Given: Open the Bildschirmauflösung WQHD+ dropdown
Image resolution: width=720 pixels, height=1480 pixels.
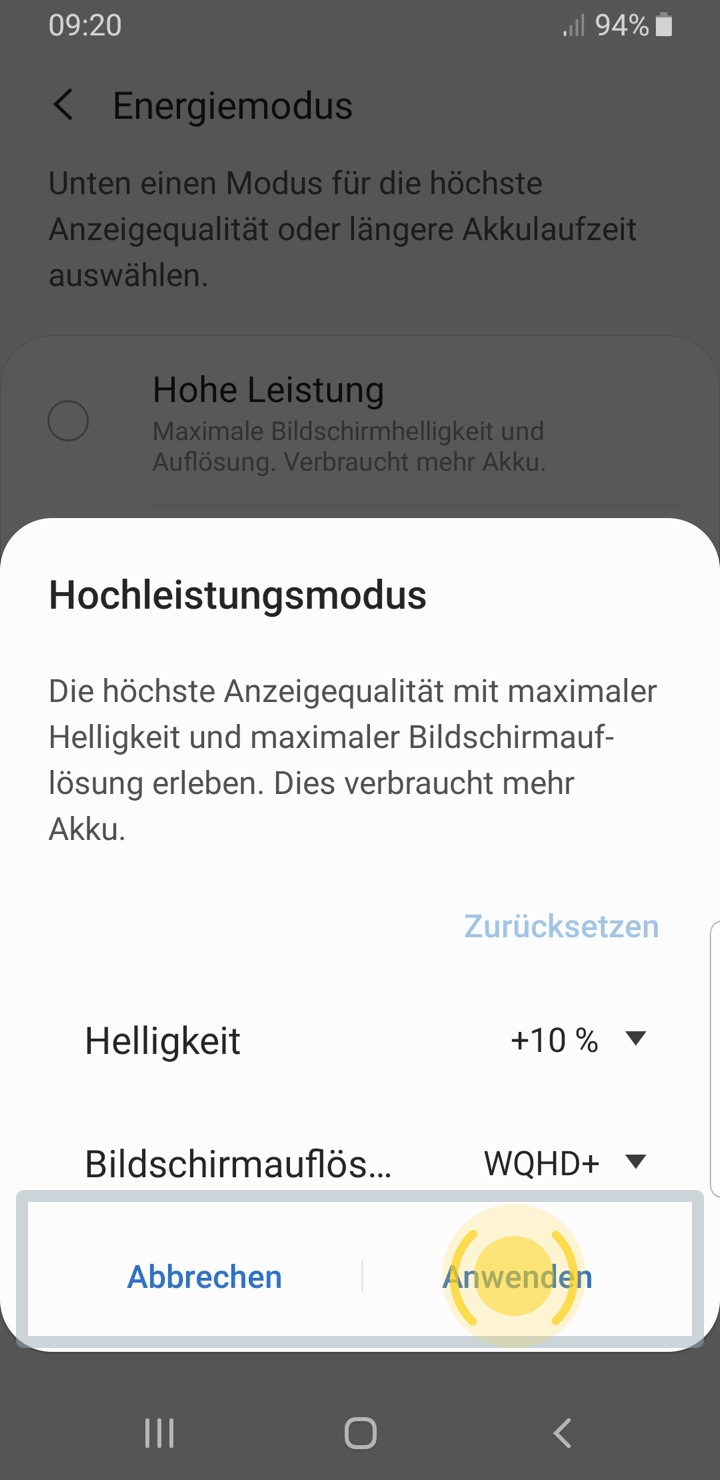Looking at the screenshot, I should click(565, 1163).
